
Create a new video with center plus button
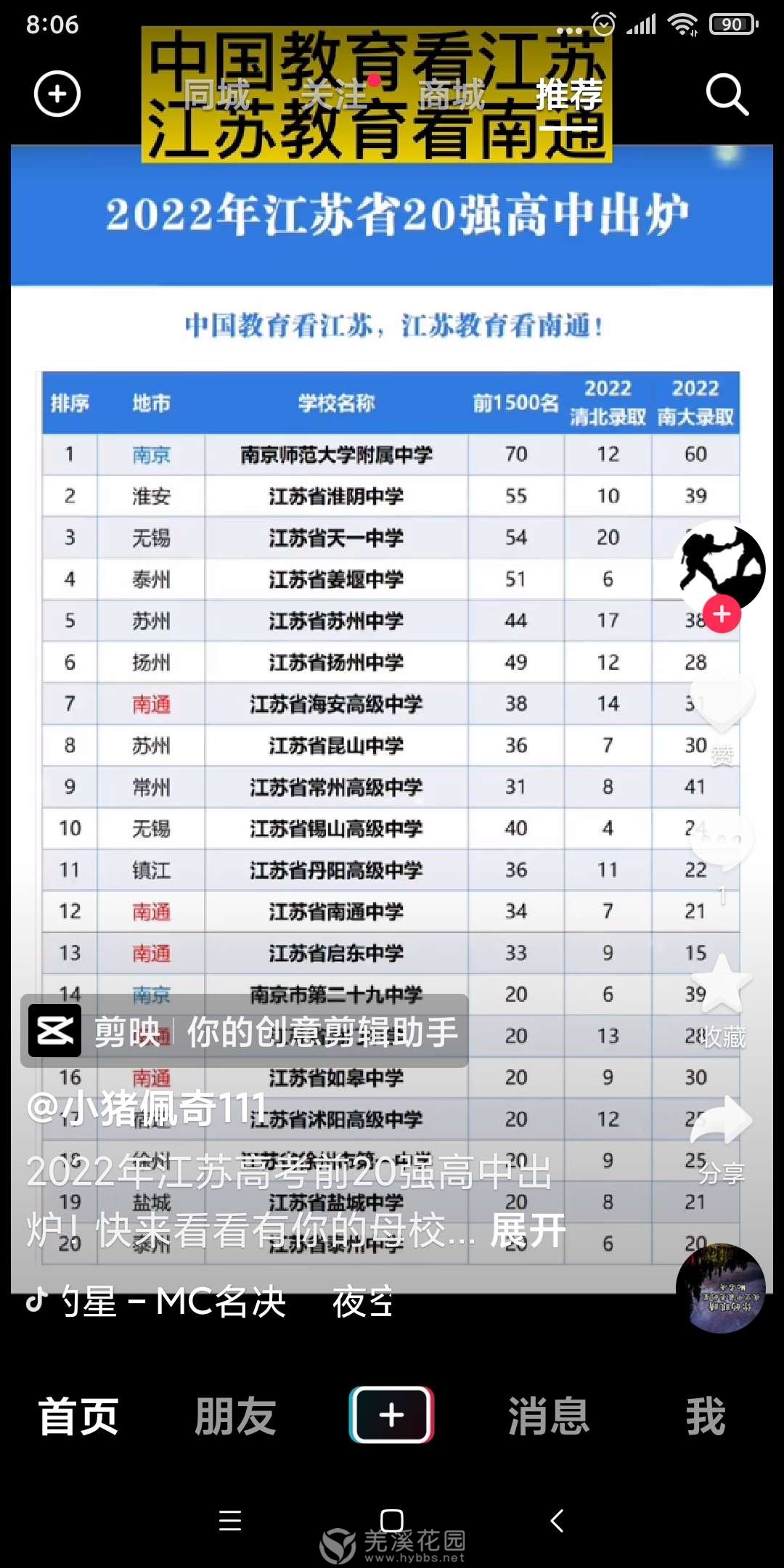tap(392, 1415)
